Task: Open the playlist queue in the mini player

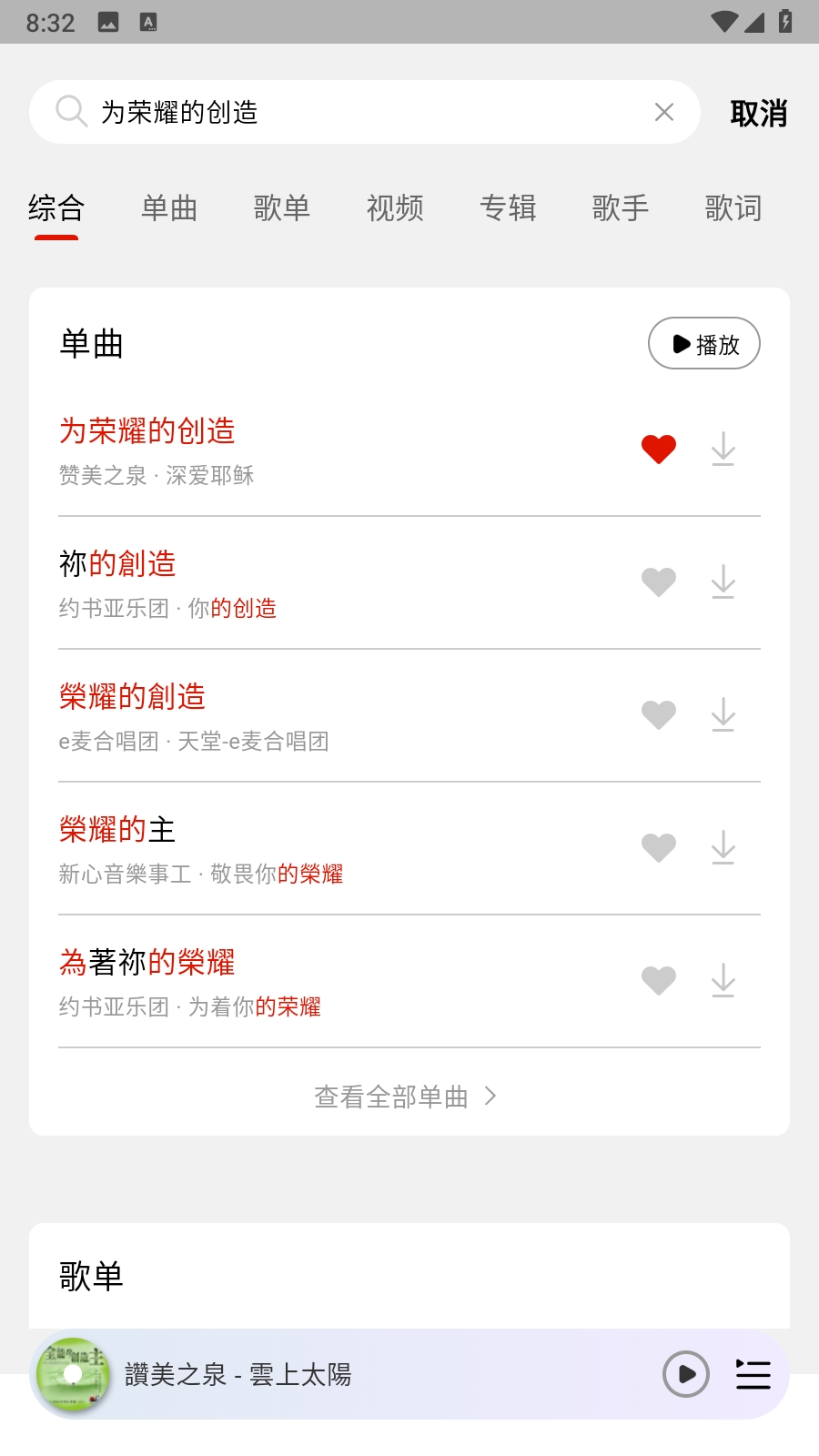Action: tap(753, 1374)
